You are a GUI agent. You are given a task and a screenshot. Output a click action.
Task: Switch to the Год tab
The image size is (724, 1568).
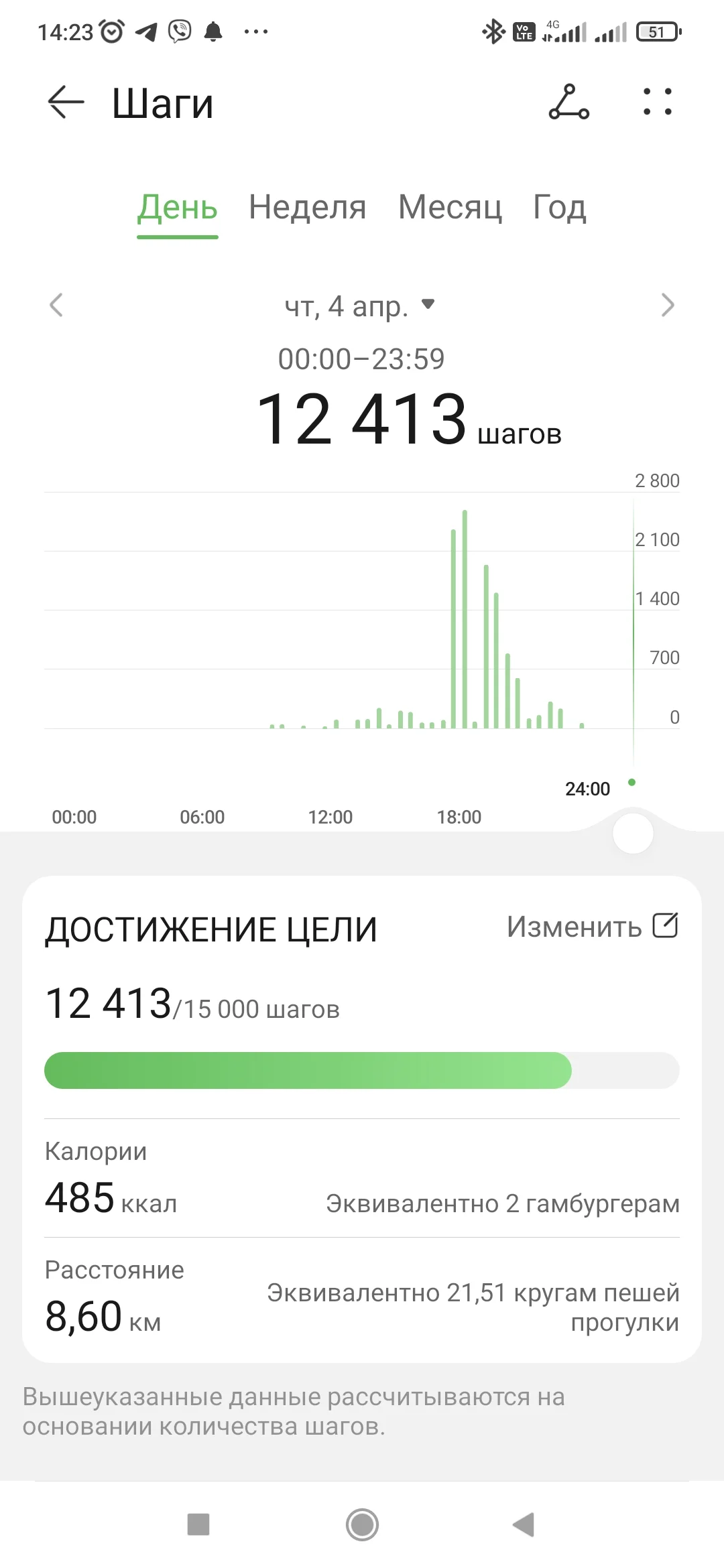pyautogui.click(x=559, y=207)
